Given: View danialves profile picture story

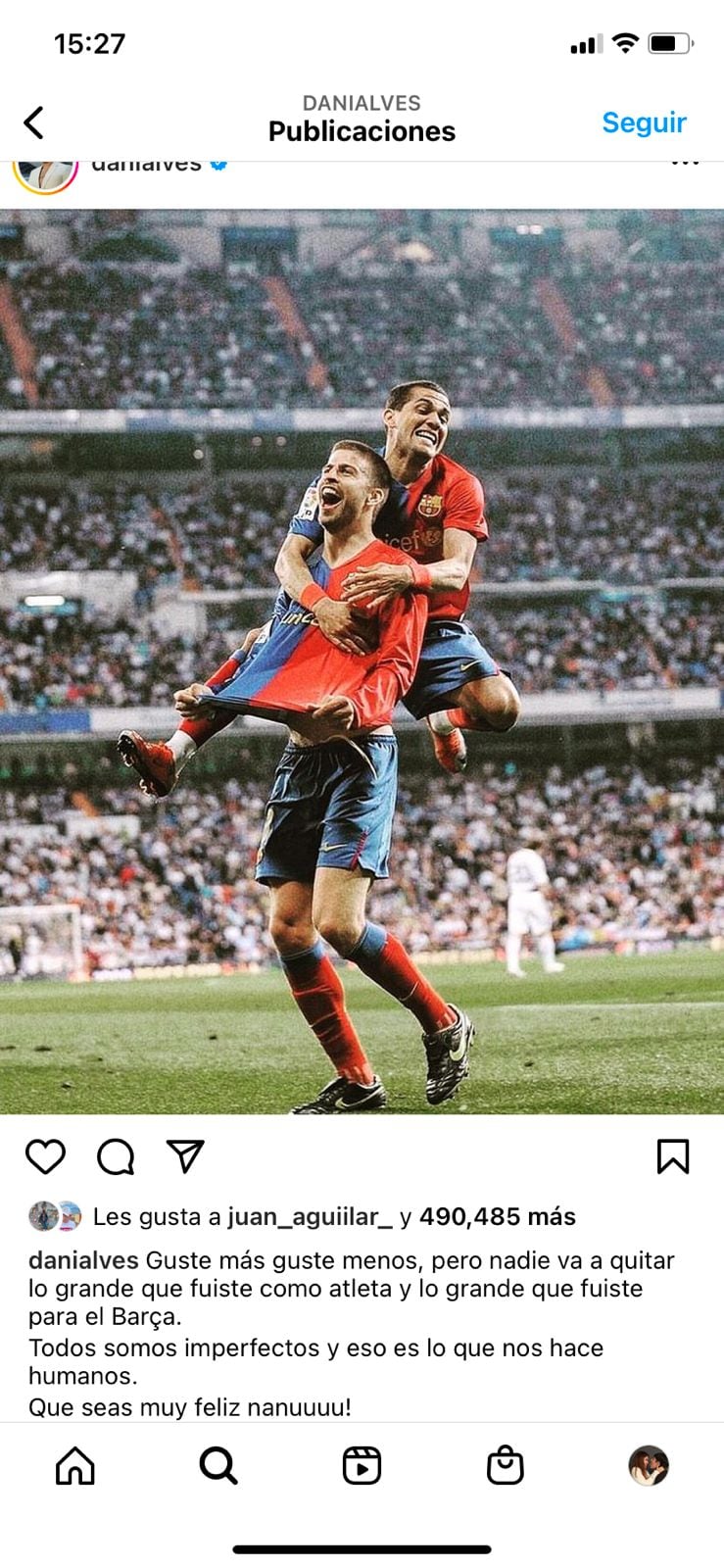Looking at the screenshot, I should point(45,171).
